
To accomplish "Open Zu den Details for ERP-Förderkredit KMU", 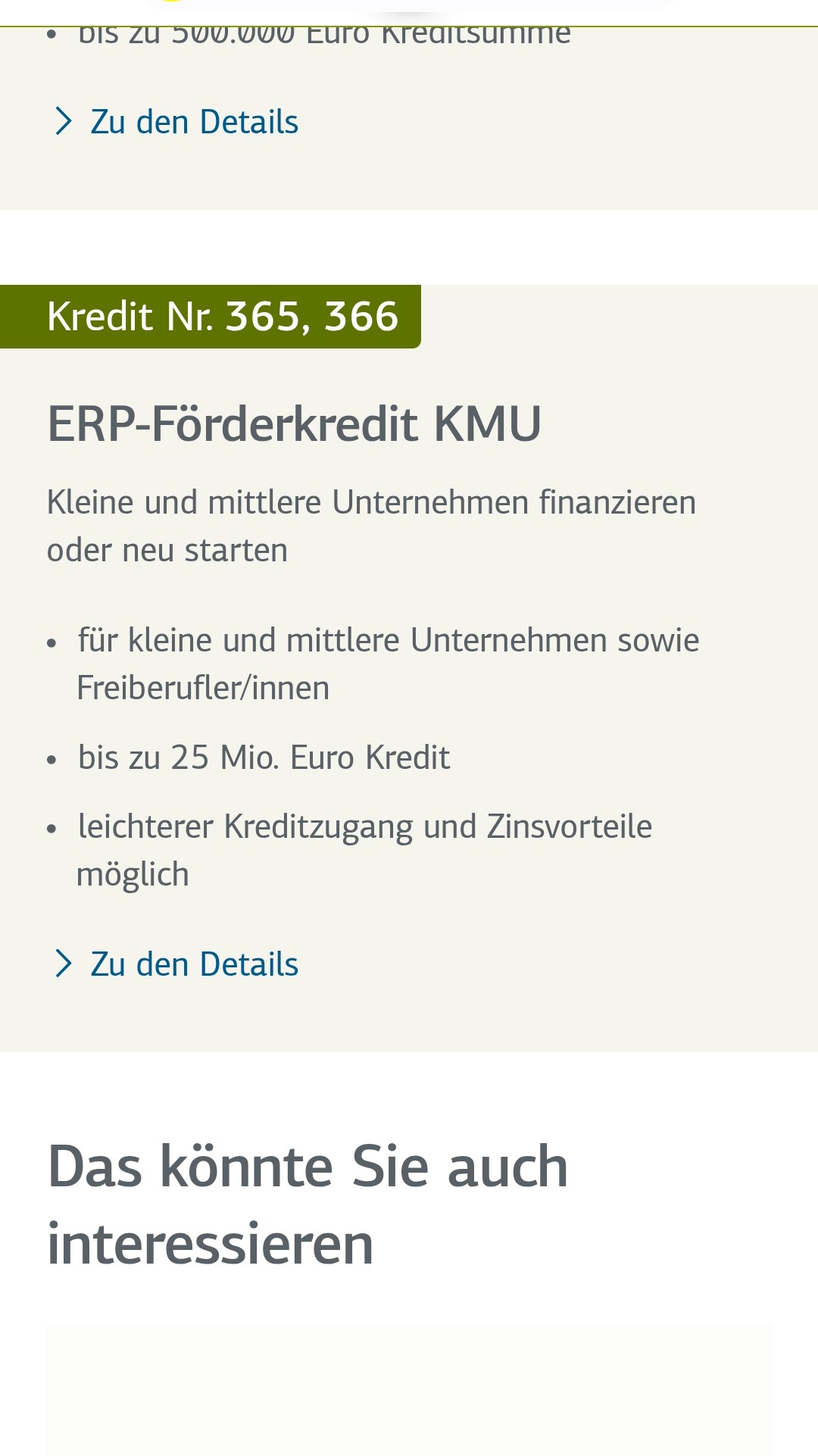I will coord(194,964).
